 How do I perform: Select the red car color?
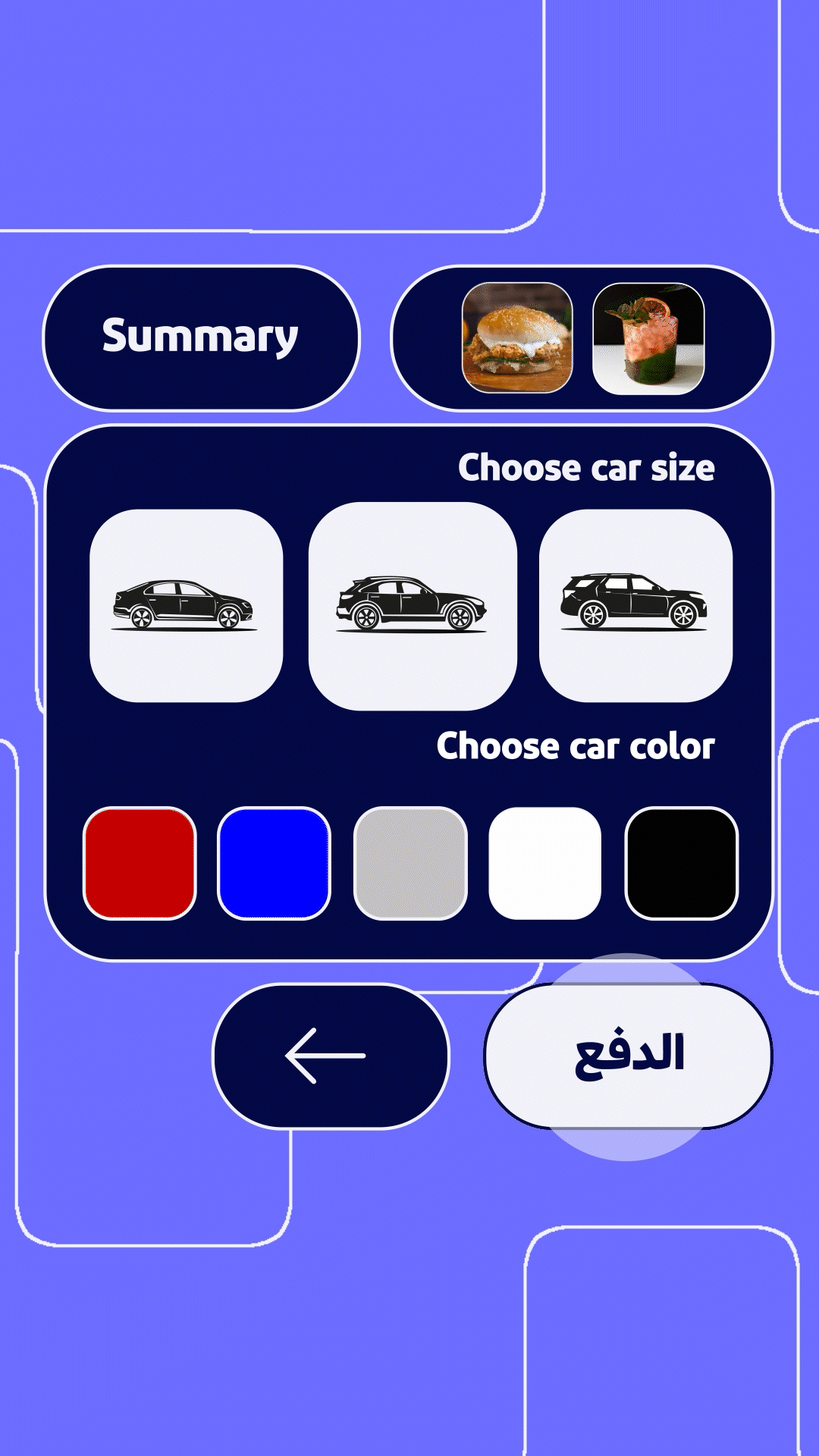point(140,863)
